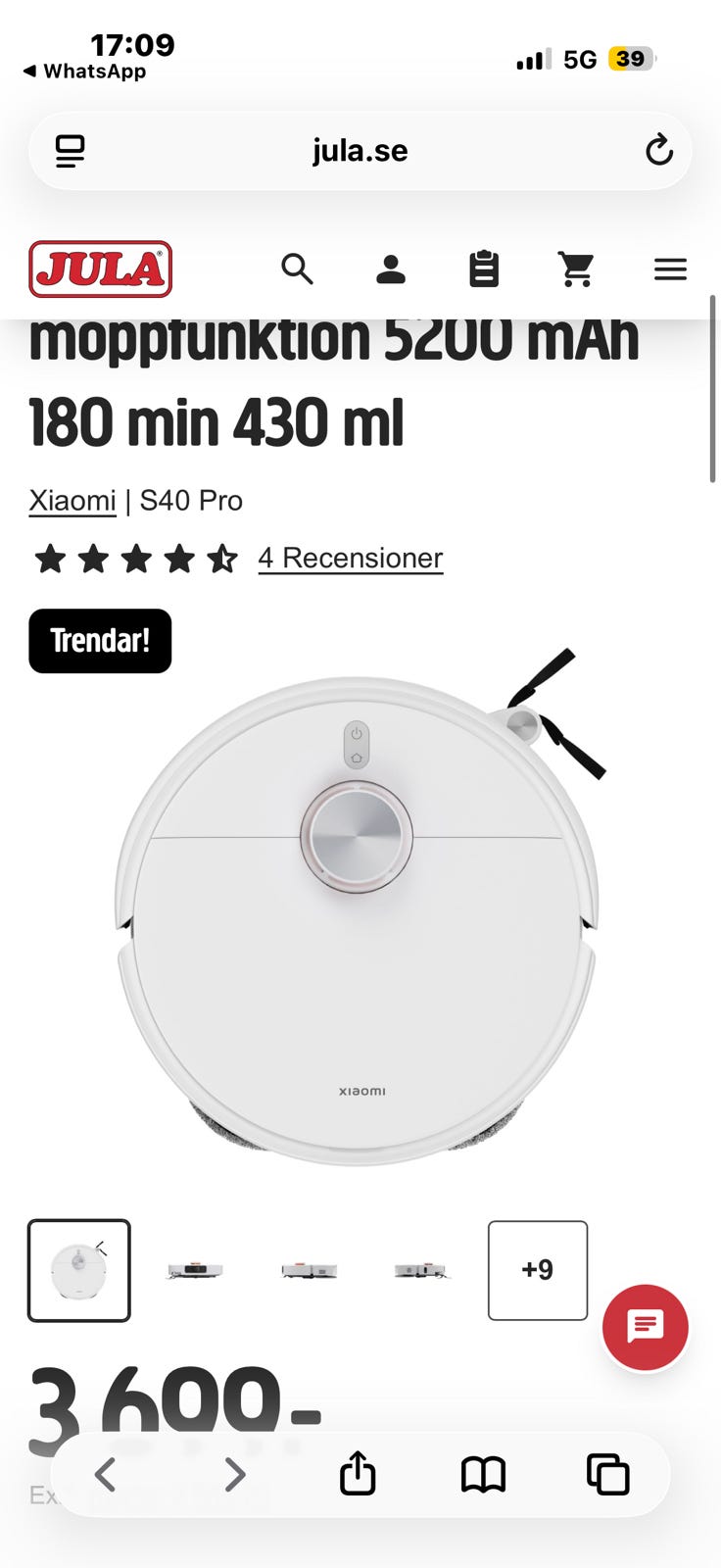Open the Xiaomi brand link
The width and height of the screenshot is (721, 1568).
coord(72,500)
